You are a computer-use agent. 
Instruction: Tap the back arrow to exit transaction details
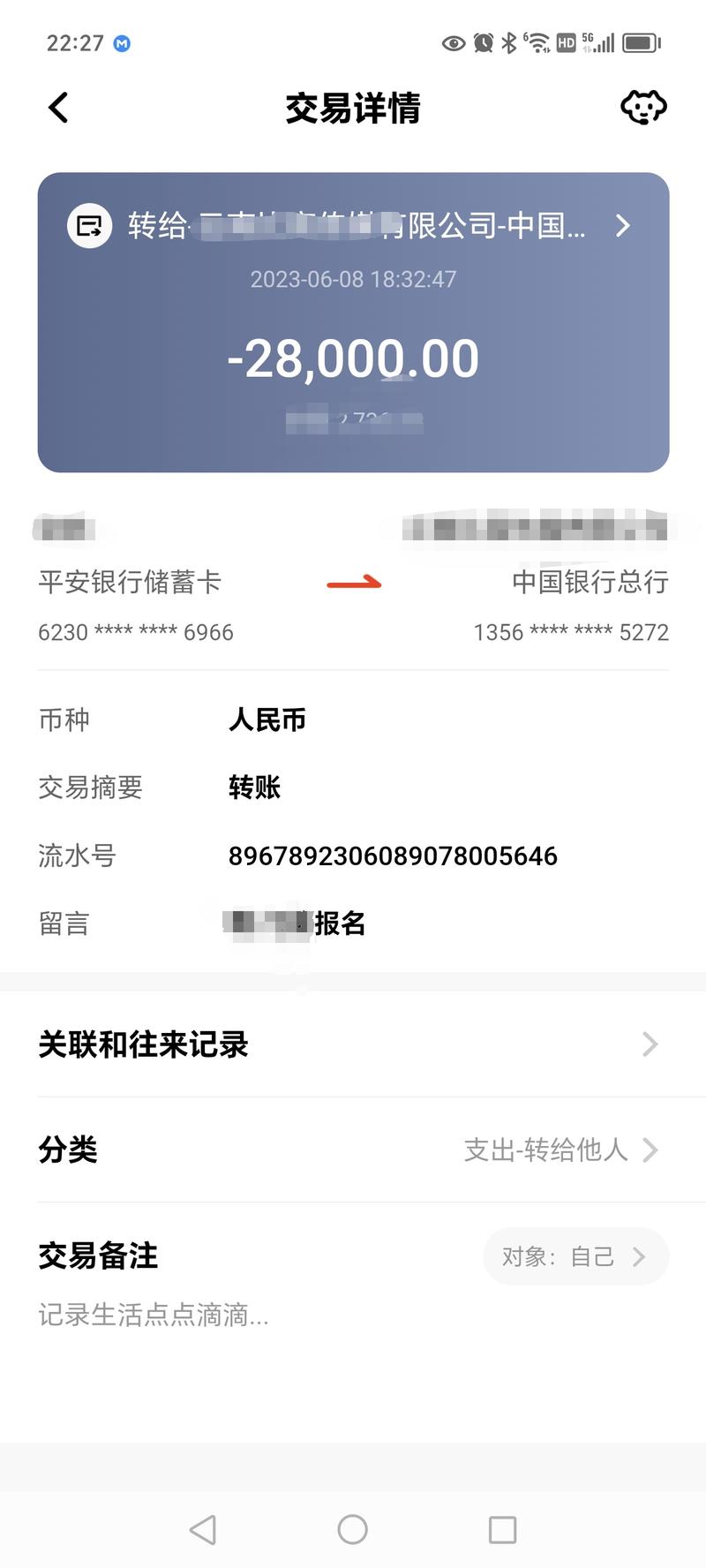tap(56, 107)
